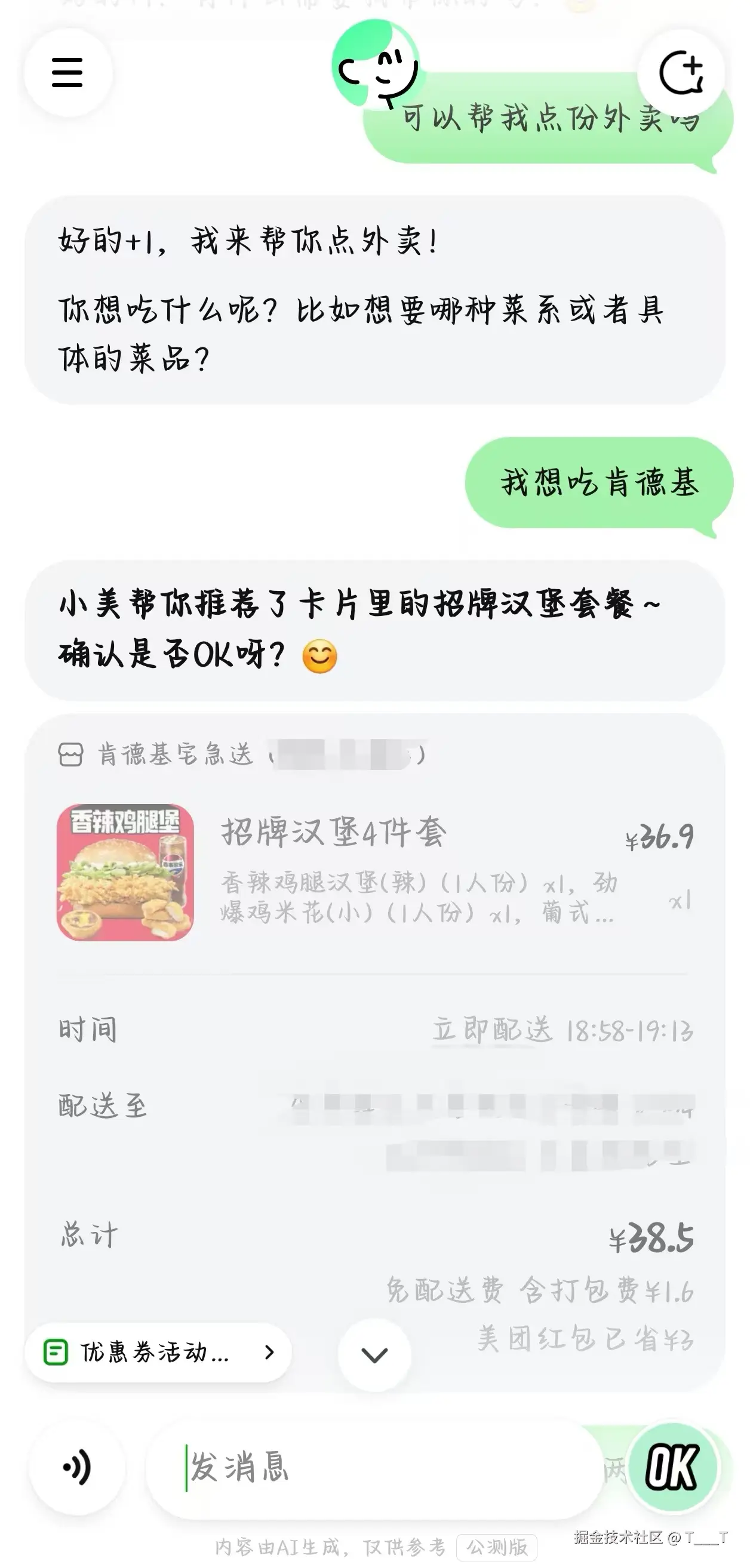This screenshot has width=750, height=1568.
Task: Switch to voice input
Action: pyautogui.click(x=77, y=1468)
